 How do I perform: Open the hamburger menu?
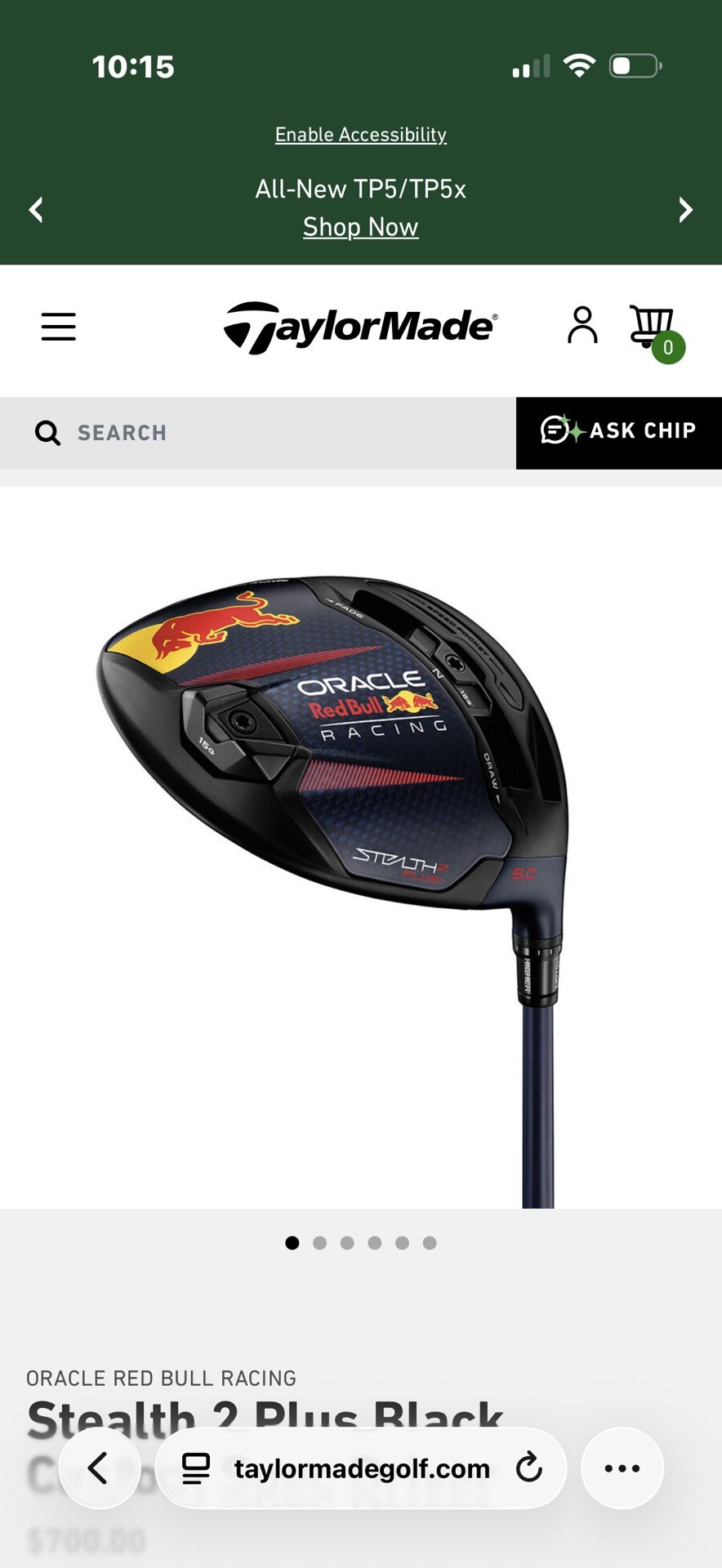(59, 327)
